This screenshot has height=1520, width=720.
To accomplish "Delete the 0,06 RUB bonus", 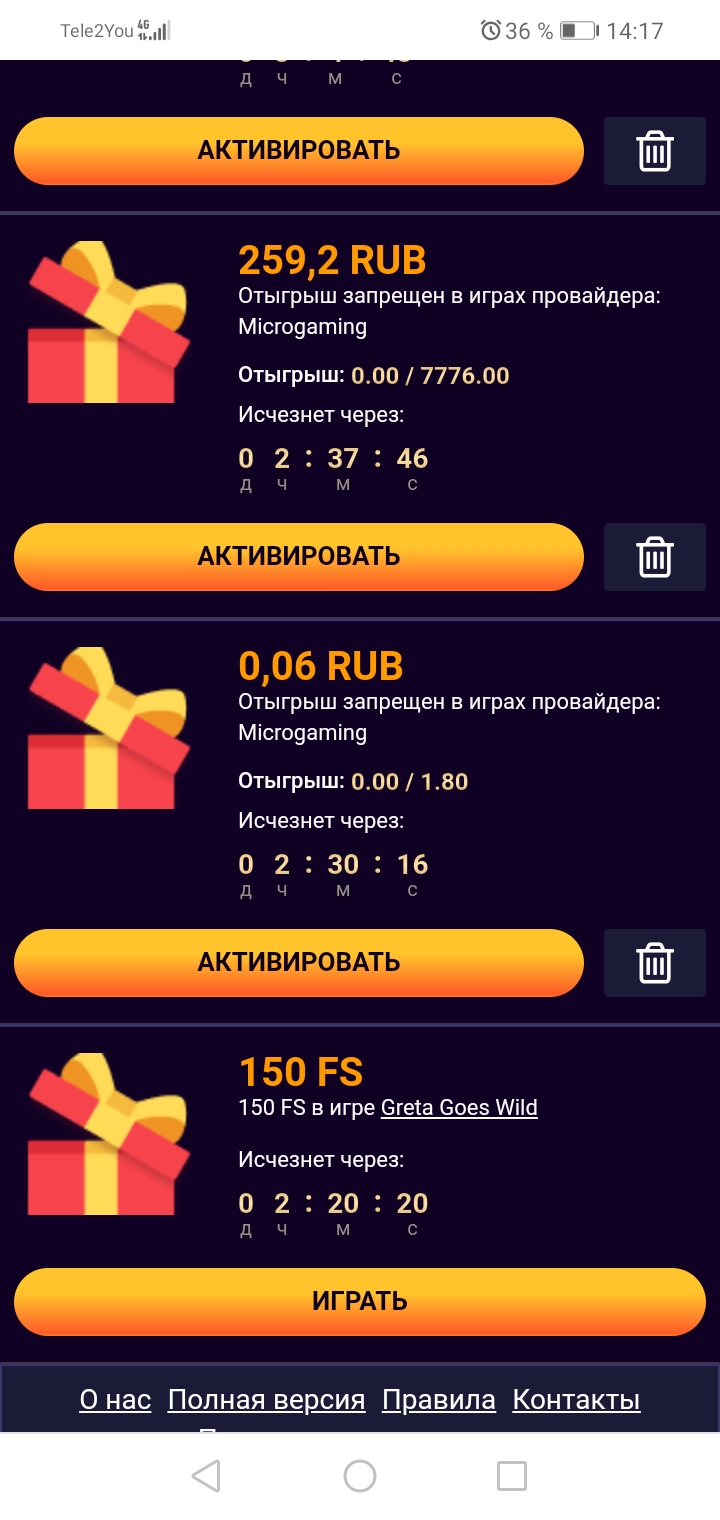I will (x=655, y=962).
